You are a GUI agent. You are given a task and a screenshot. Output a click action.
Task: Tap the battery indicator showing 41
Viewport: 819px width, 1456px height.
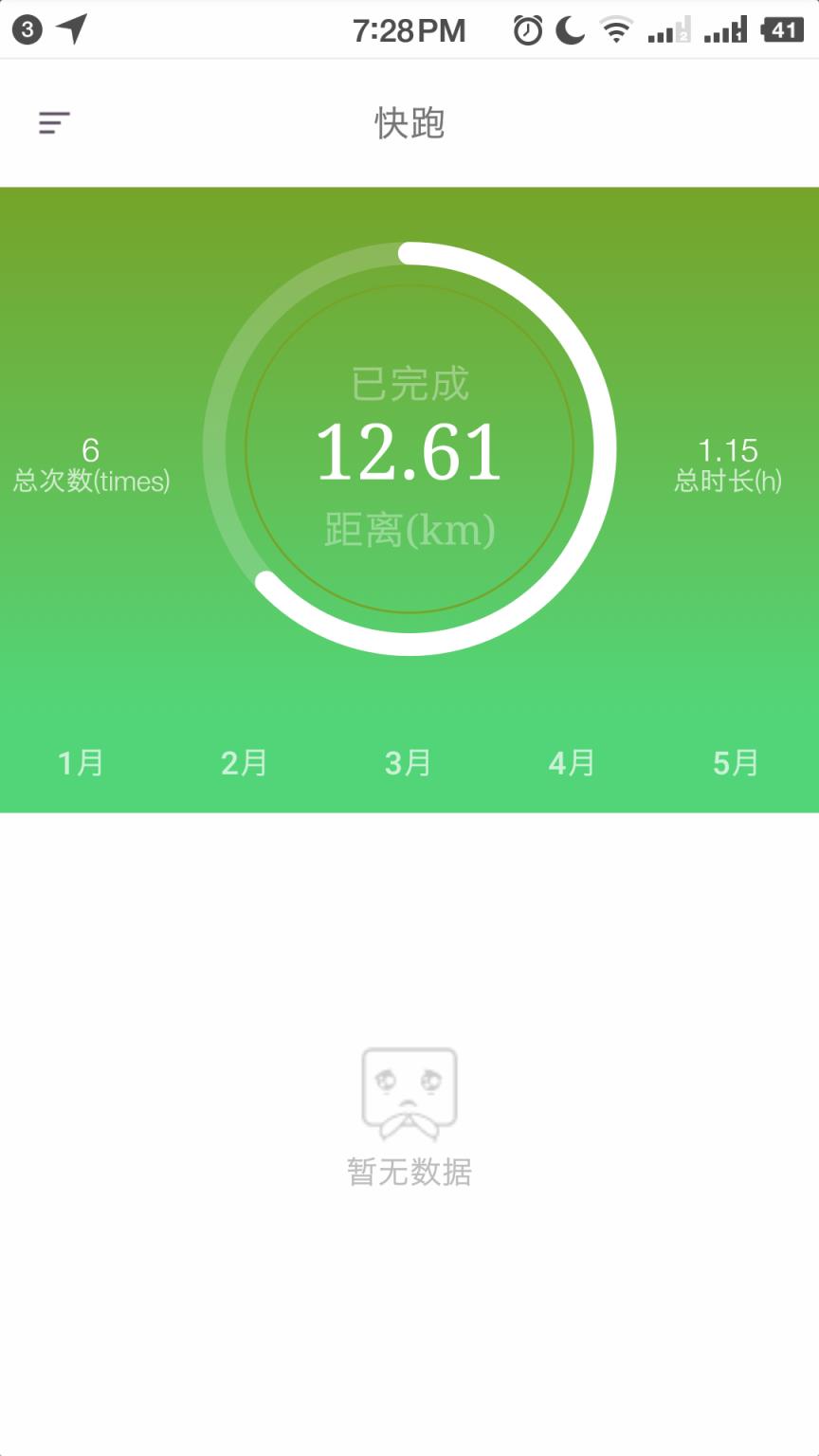click(x=785, y=29)
